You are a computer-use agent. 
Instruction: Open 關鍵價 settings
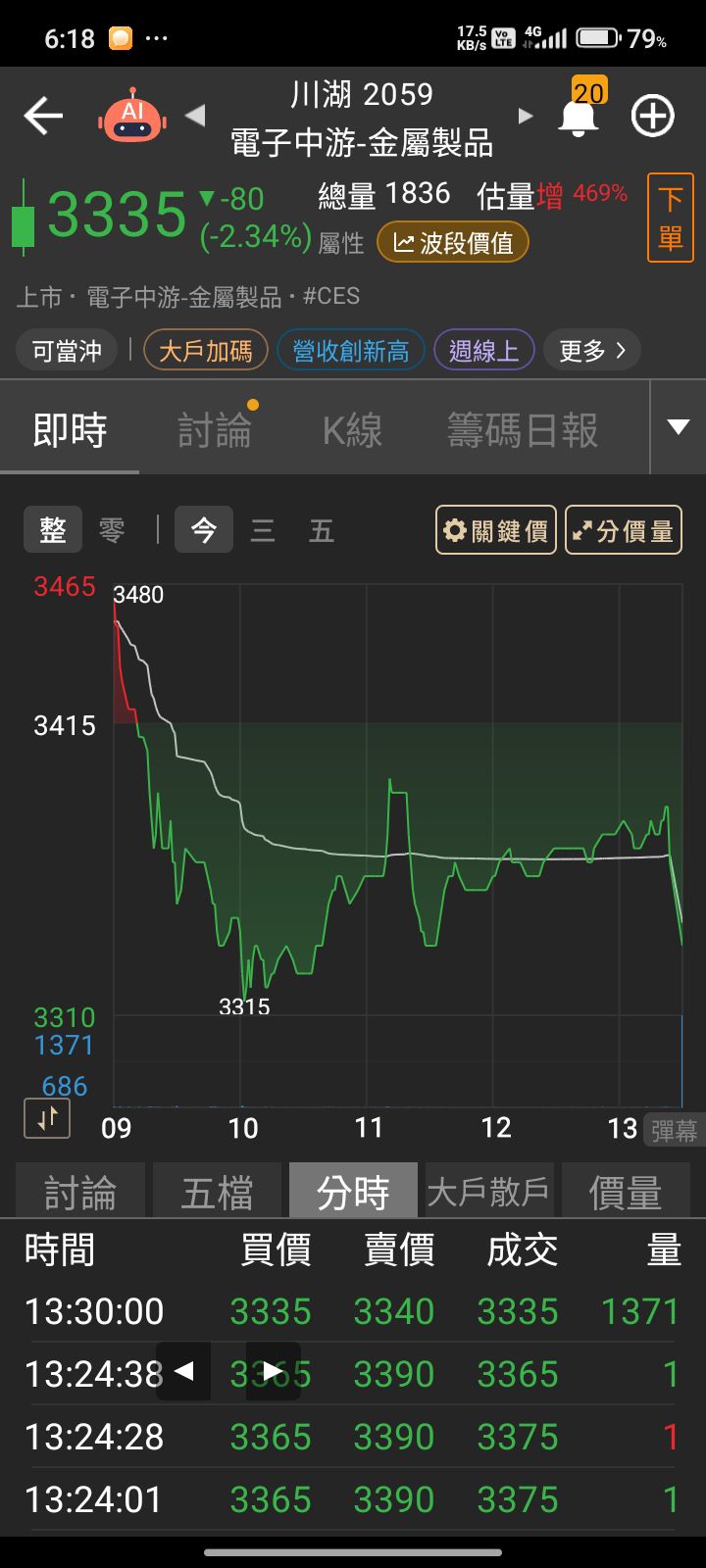tap(496, 531)
